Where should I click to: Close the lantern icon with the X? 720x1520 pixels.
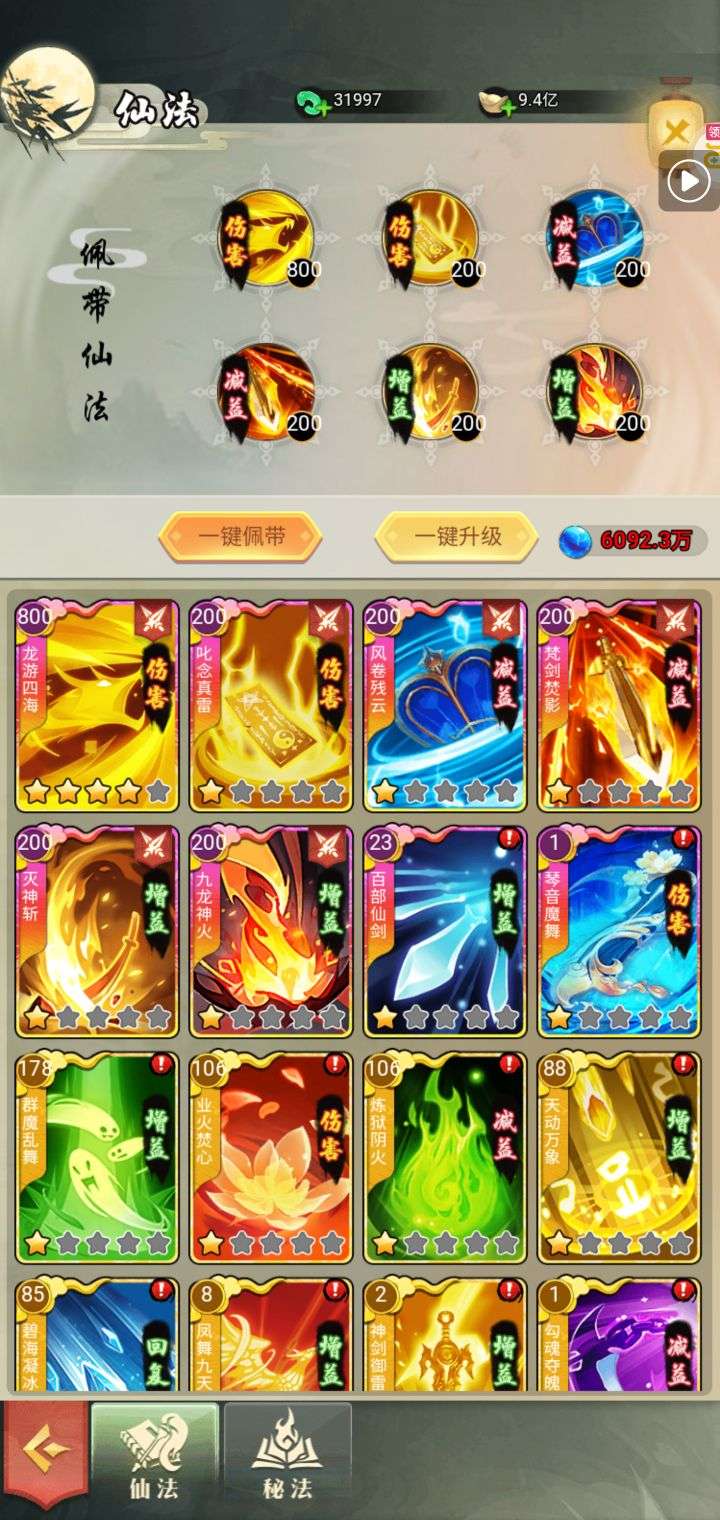pos(676,131)
